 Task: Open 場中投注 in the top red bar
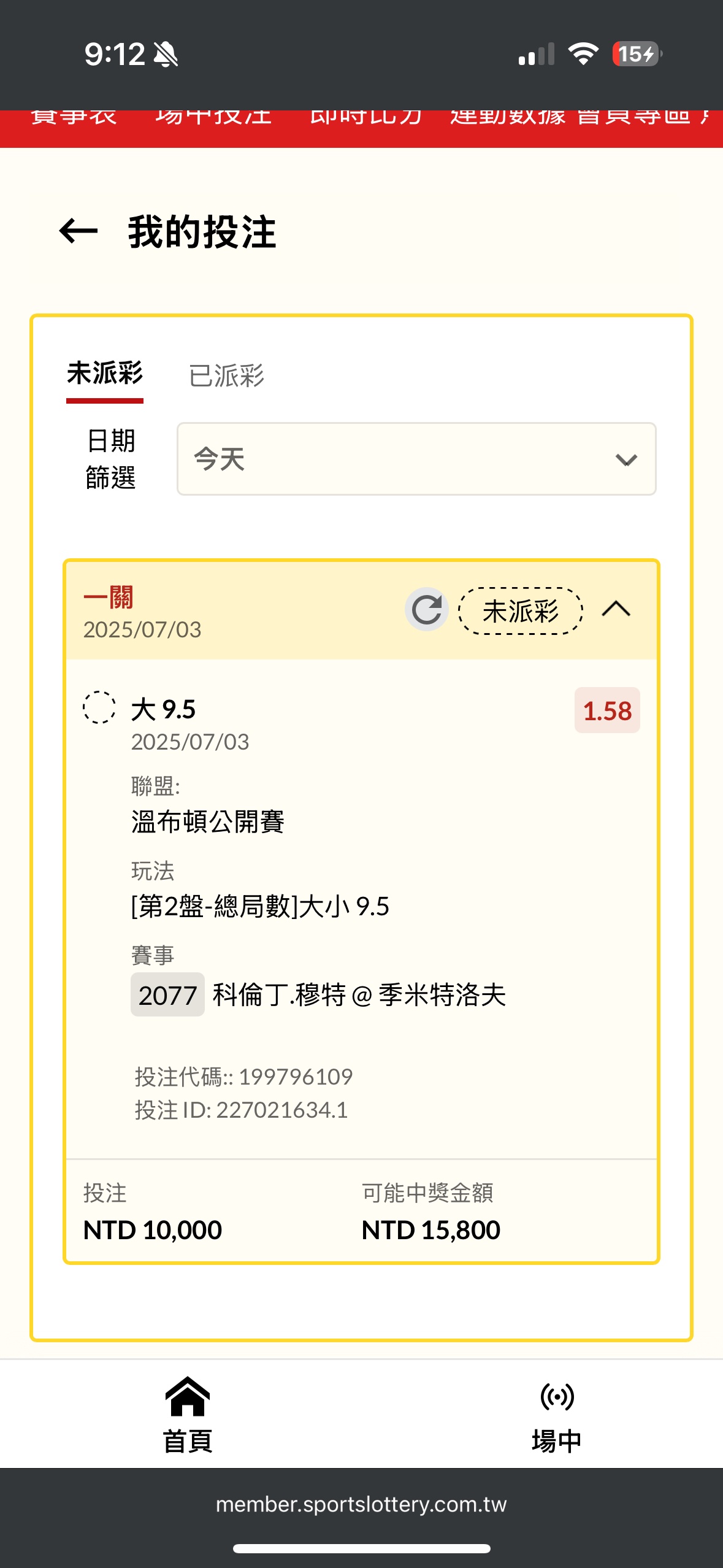(213, 118)
